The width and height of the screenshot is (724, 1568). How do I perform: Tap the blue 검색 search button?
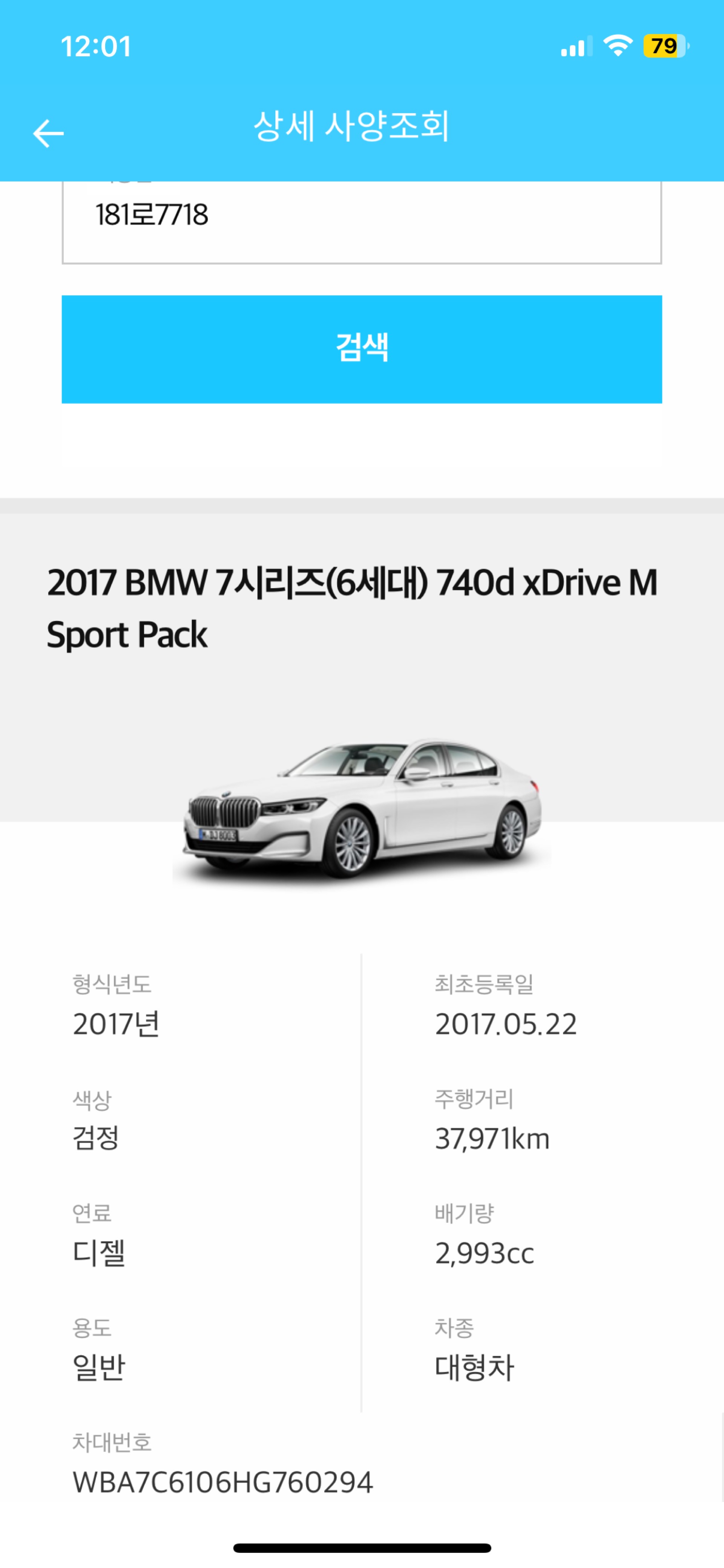361,349
